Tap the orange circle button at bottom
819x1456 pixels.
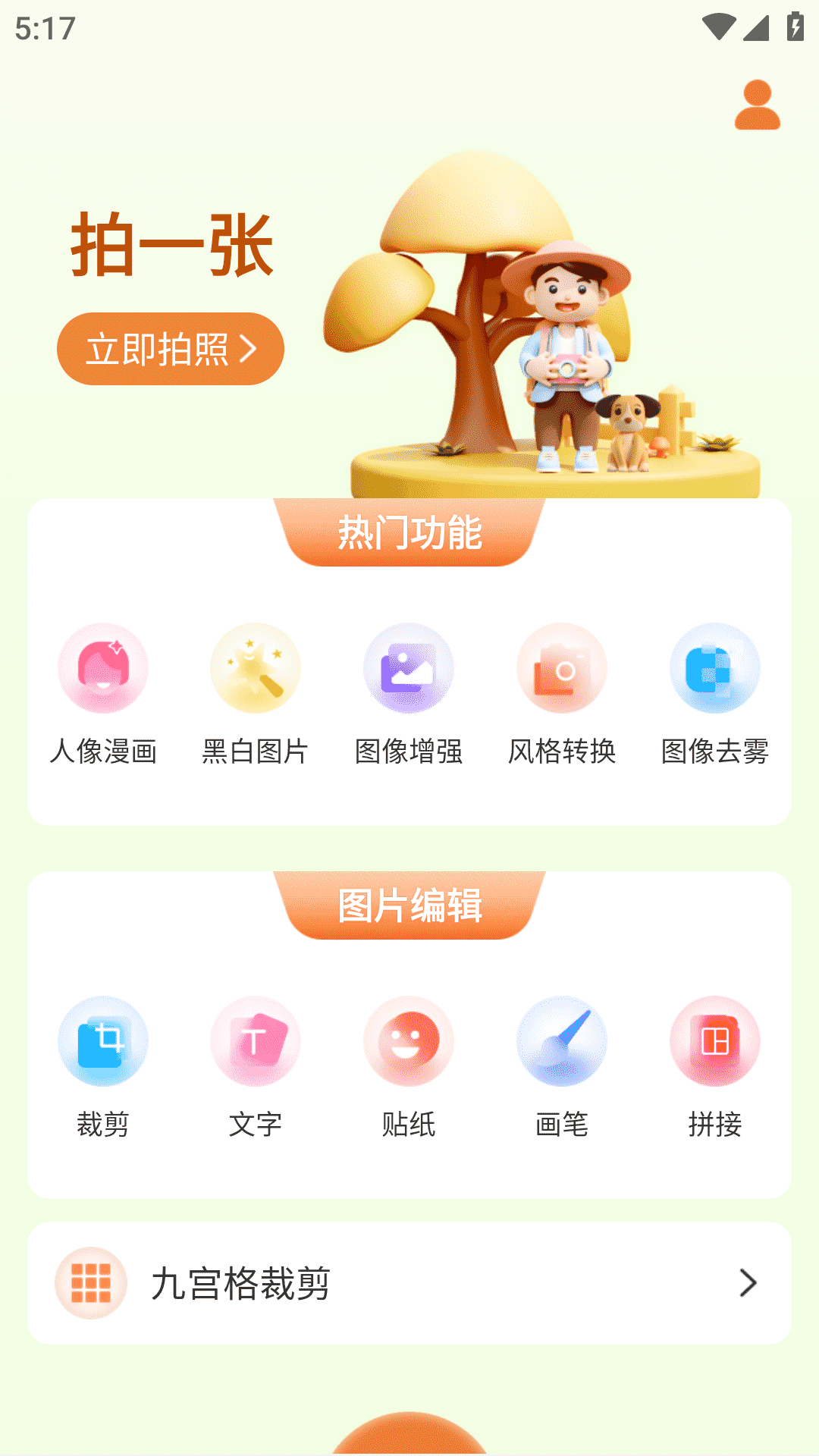[409, 1434]
